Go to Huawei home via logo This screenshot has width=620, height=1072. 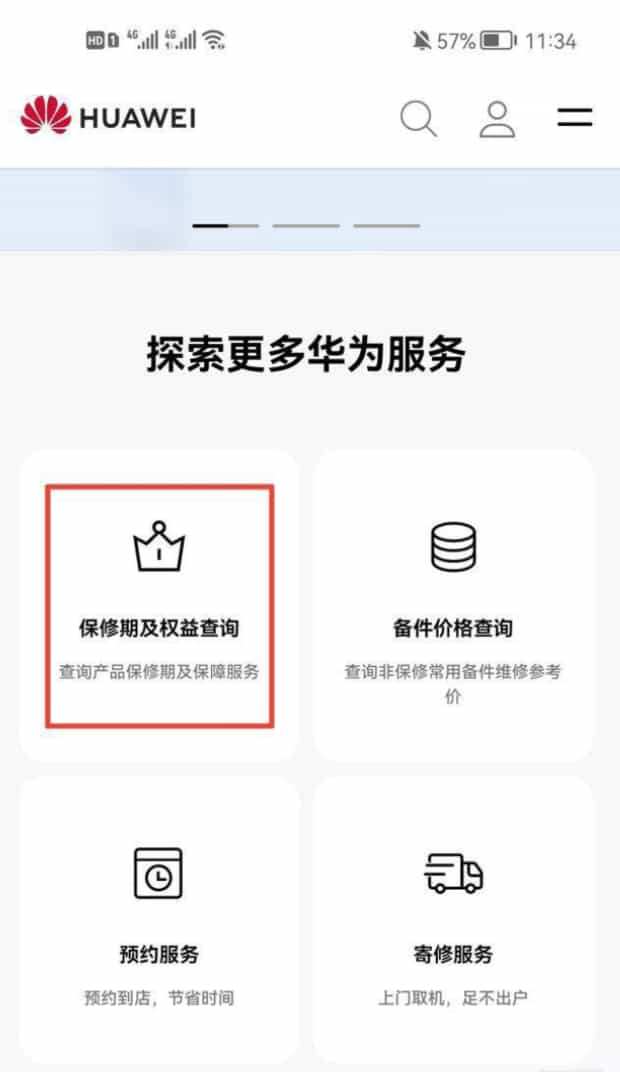(x=108, y=118)
